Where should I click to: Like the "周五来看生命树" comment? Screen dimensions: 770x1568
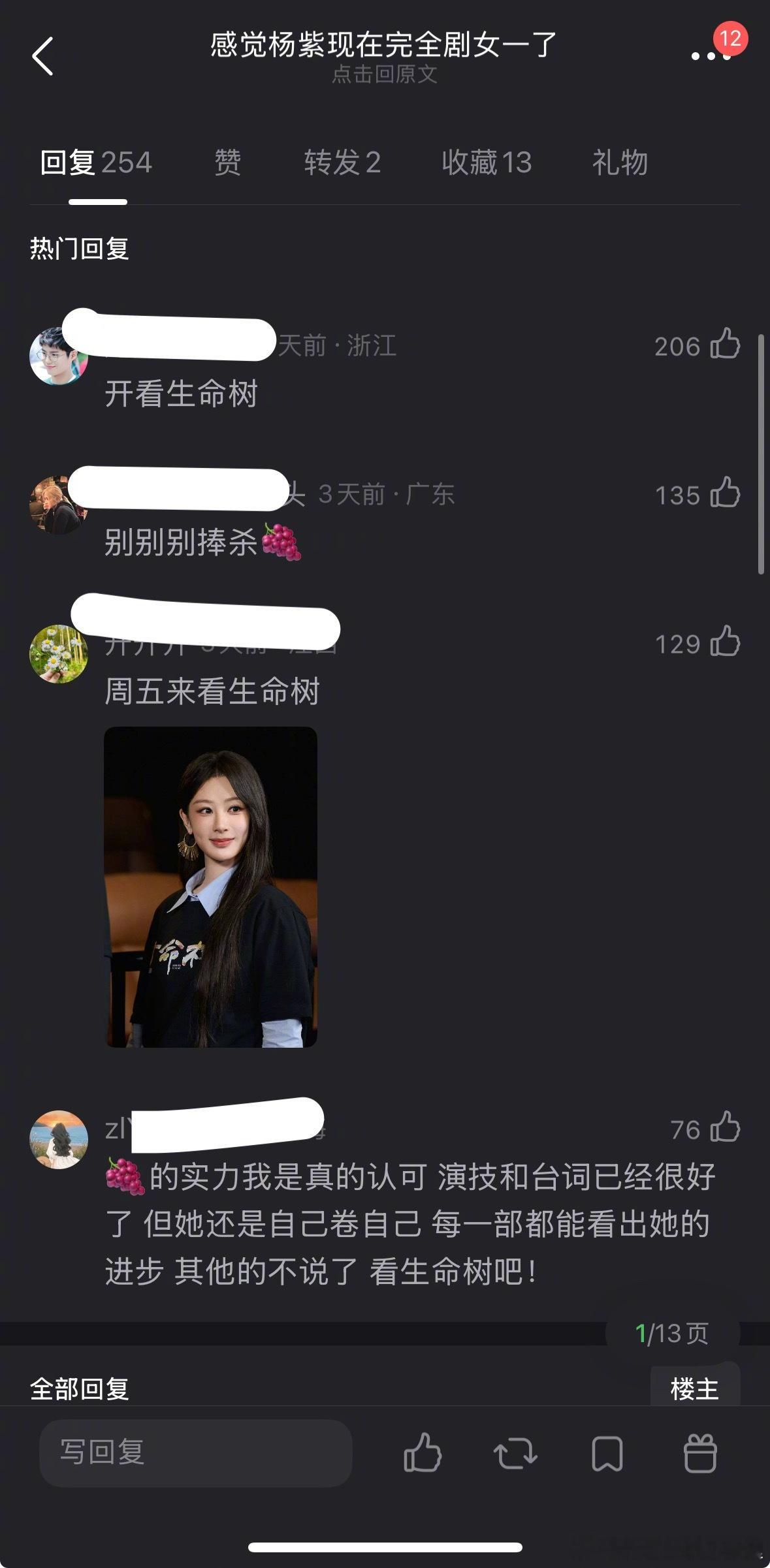point(725,643)
